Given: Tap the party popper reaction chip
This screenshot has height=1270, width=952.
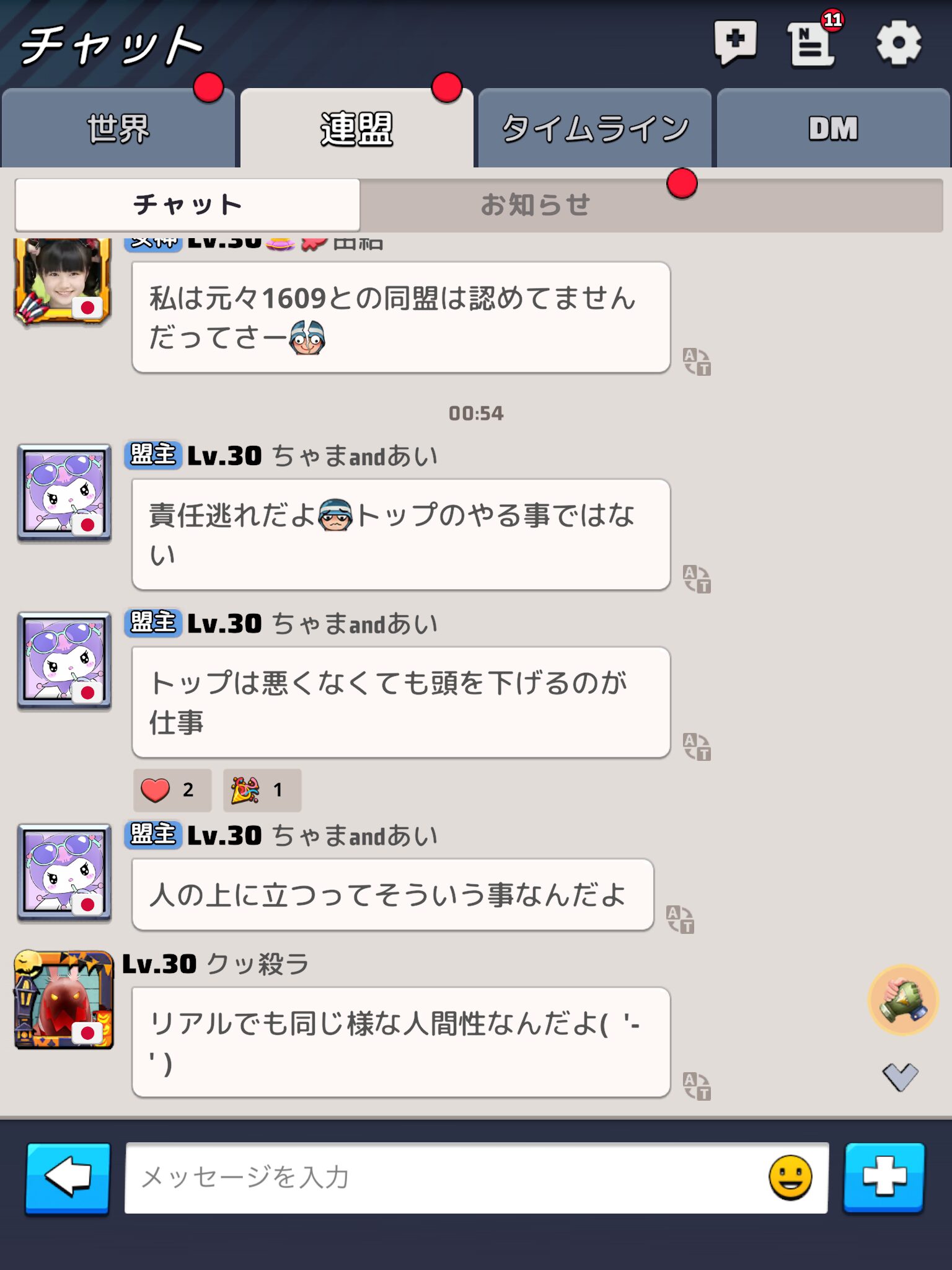Looking at the screenshot, I should tap(262, 790).
